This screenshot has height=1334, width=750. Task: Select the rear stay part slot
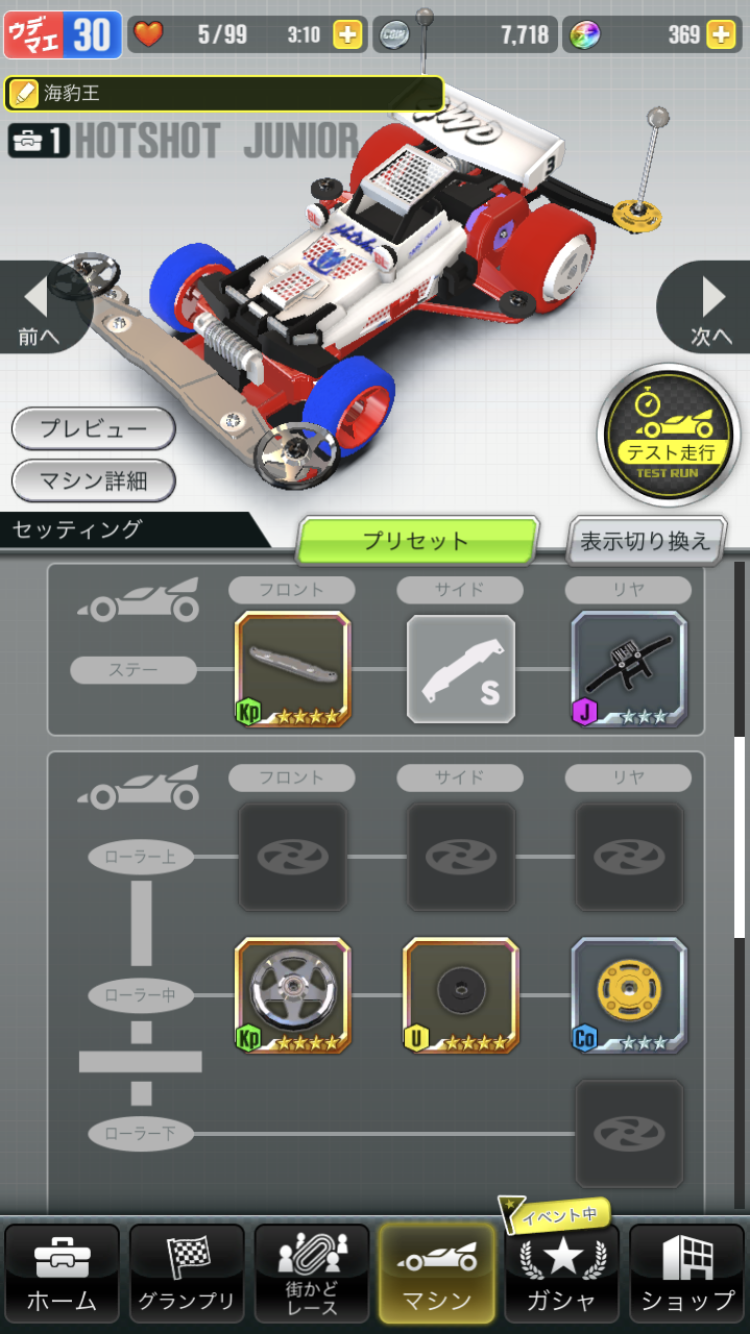pos(629,669)
